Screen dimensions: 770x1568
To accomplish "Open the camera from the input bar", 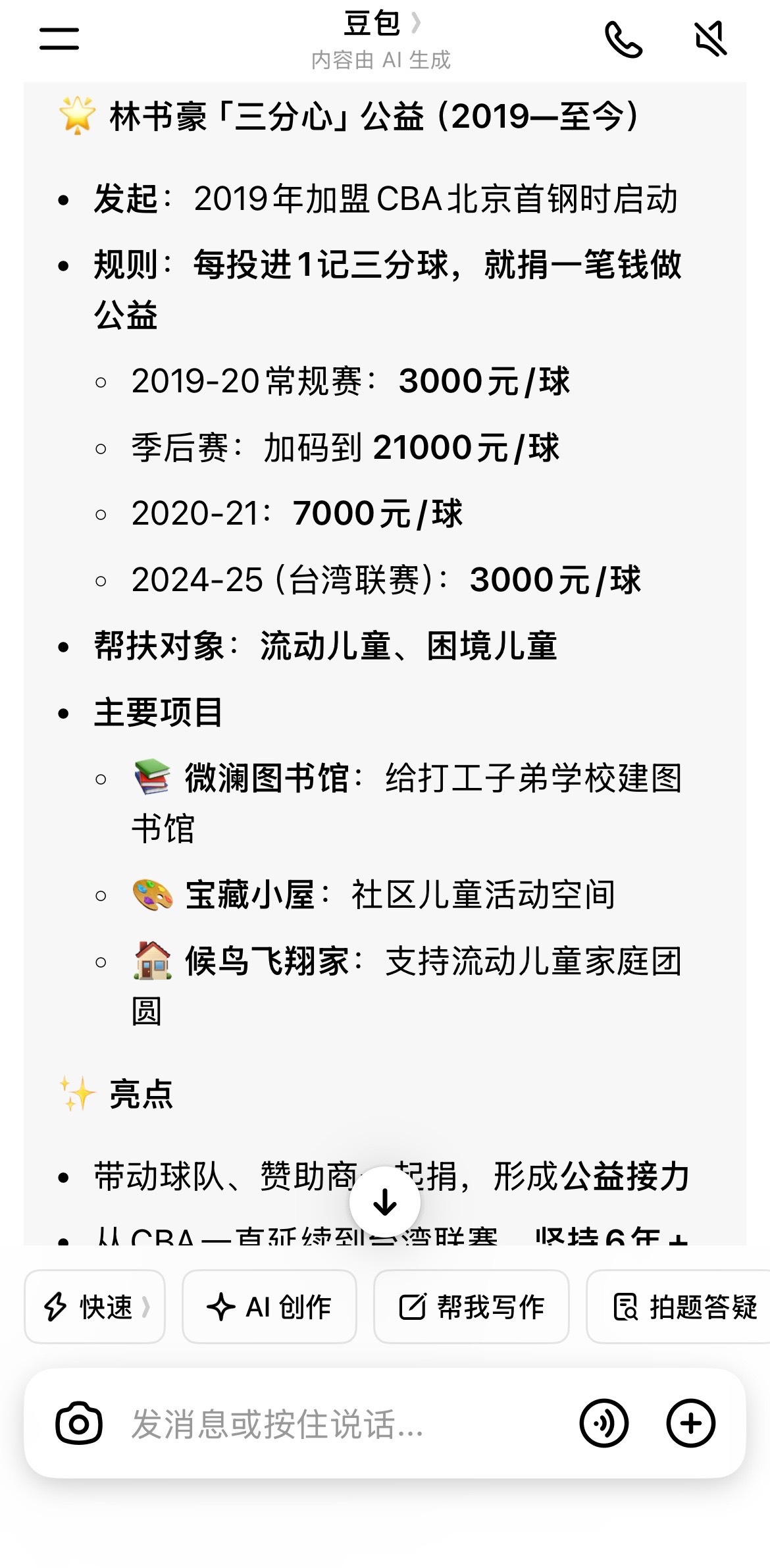I will point(79,1423).
